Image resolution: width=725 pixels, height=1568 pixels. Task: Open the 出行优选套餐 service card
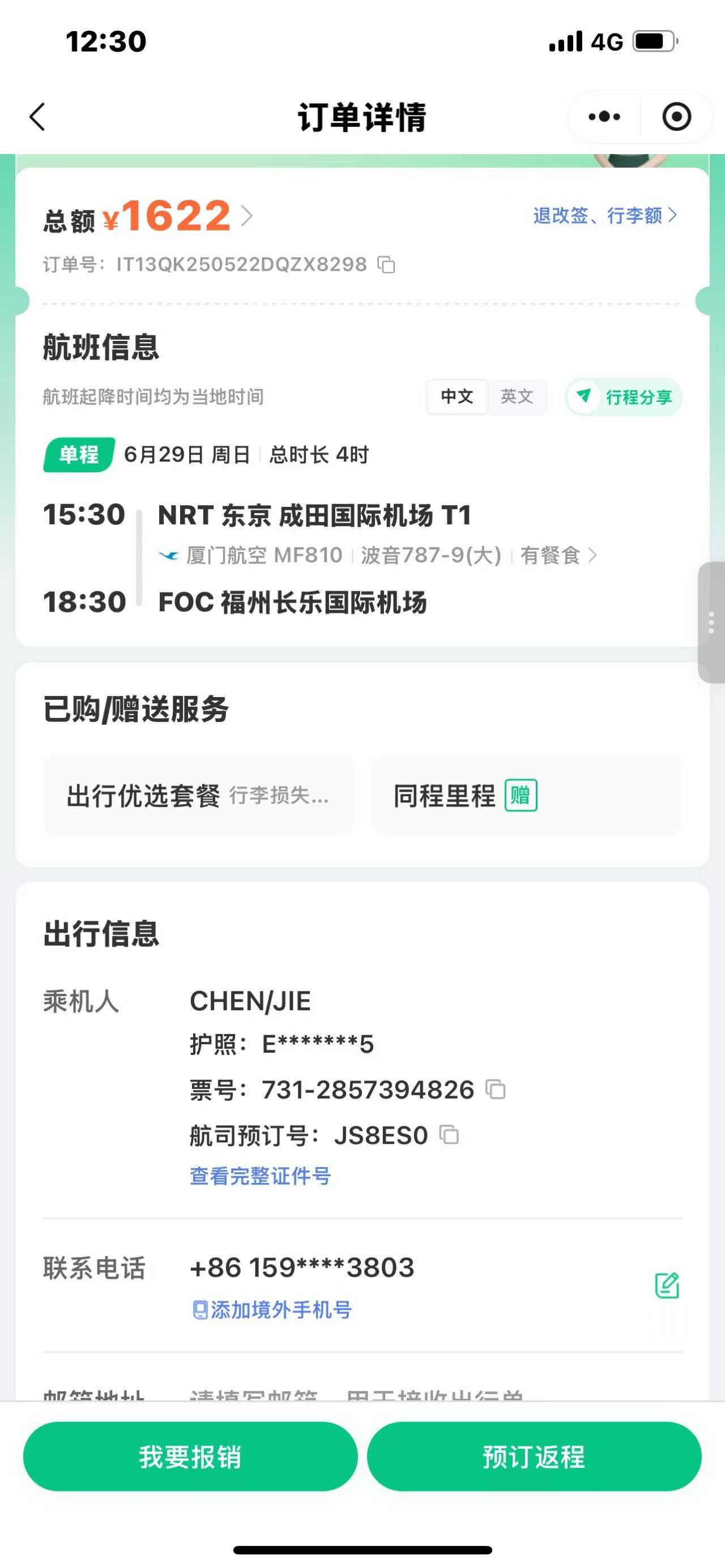(x=198, y=796)
